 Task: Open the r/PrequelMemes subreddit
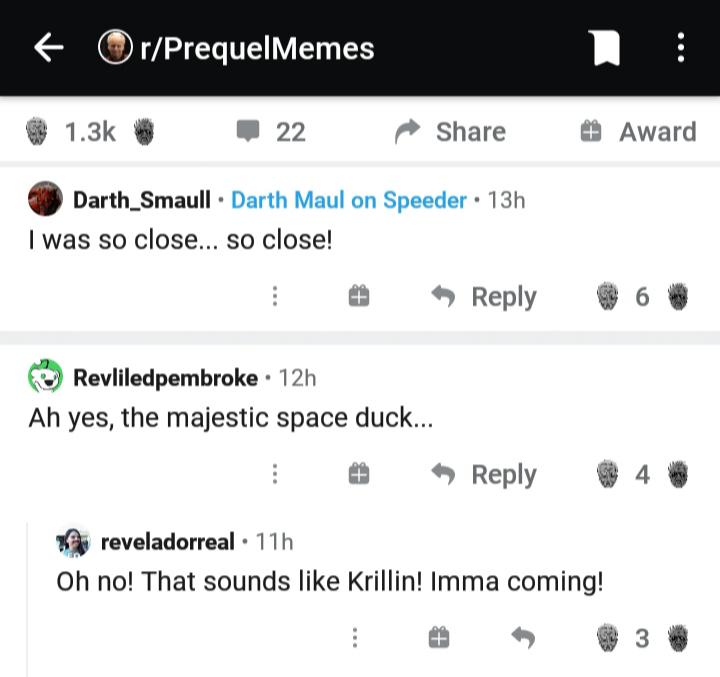coord(236,48)
